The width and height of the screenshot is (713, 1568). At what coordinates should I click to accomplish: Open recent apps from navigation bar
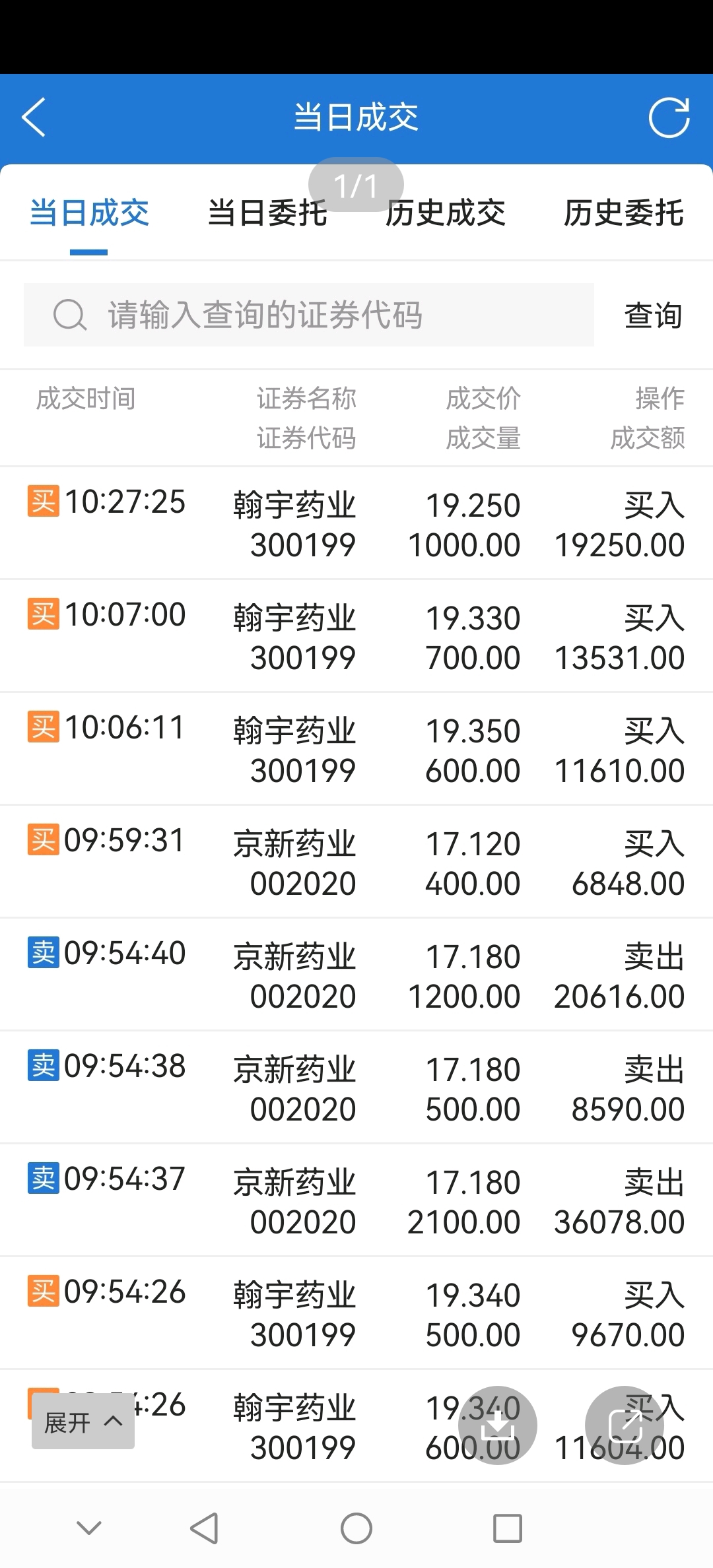pos(508,1528)
